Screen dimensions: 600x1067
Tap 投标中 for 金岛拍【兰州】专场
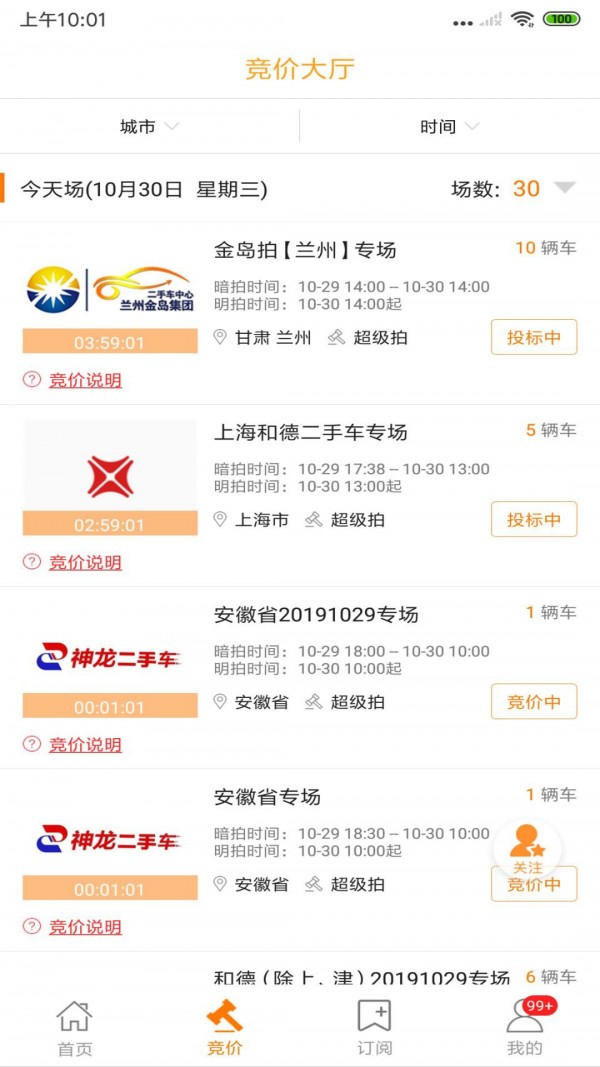534,337
